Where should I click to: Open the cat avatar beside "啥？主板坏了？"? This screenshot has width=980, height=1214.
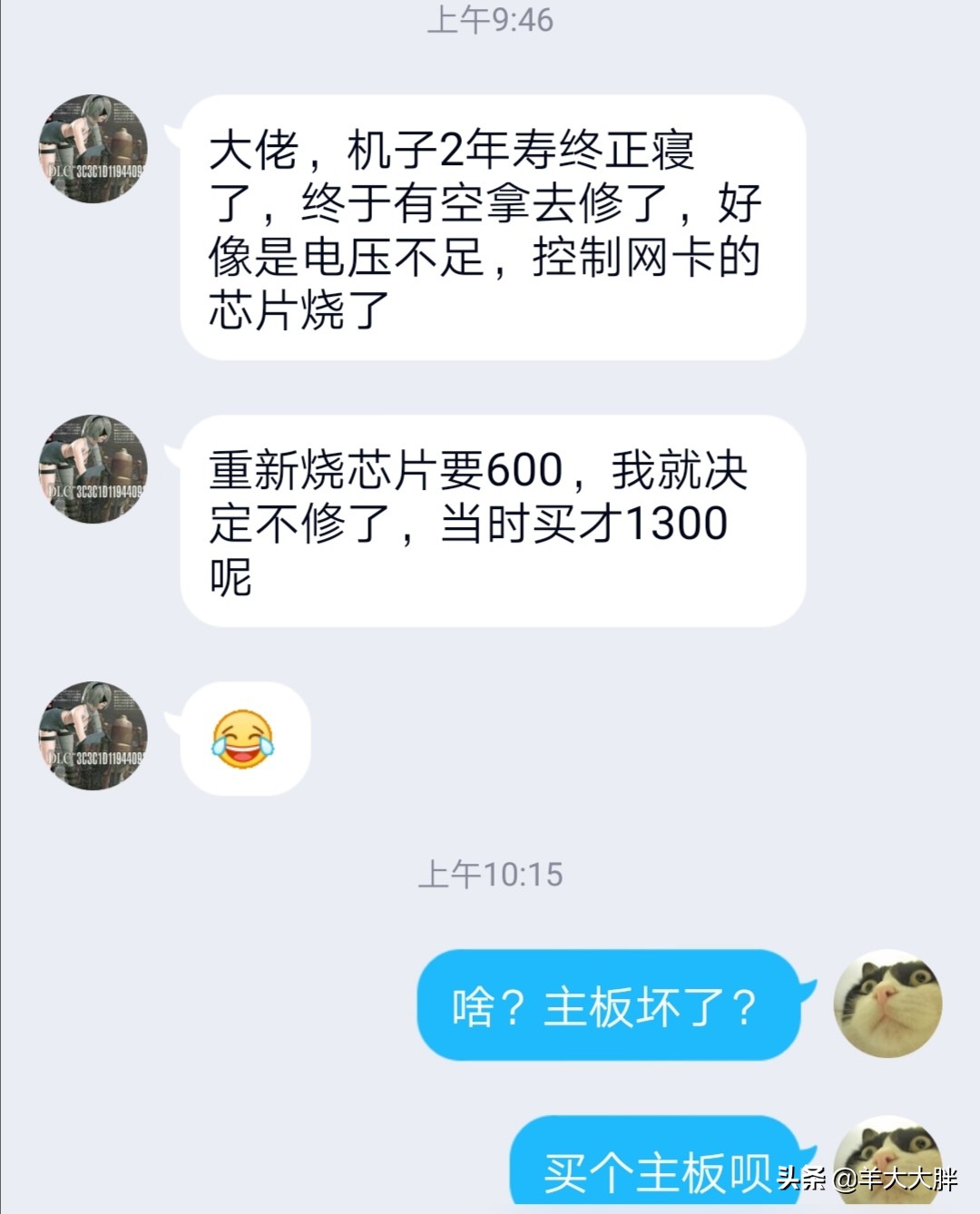coord(887,1003)
